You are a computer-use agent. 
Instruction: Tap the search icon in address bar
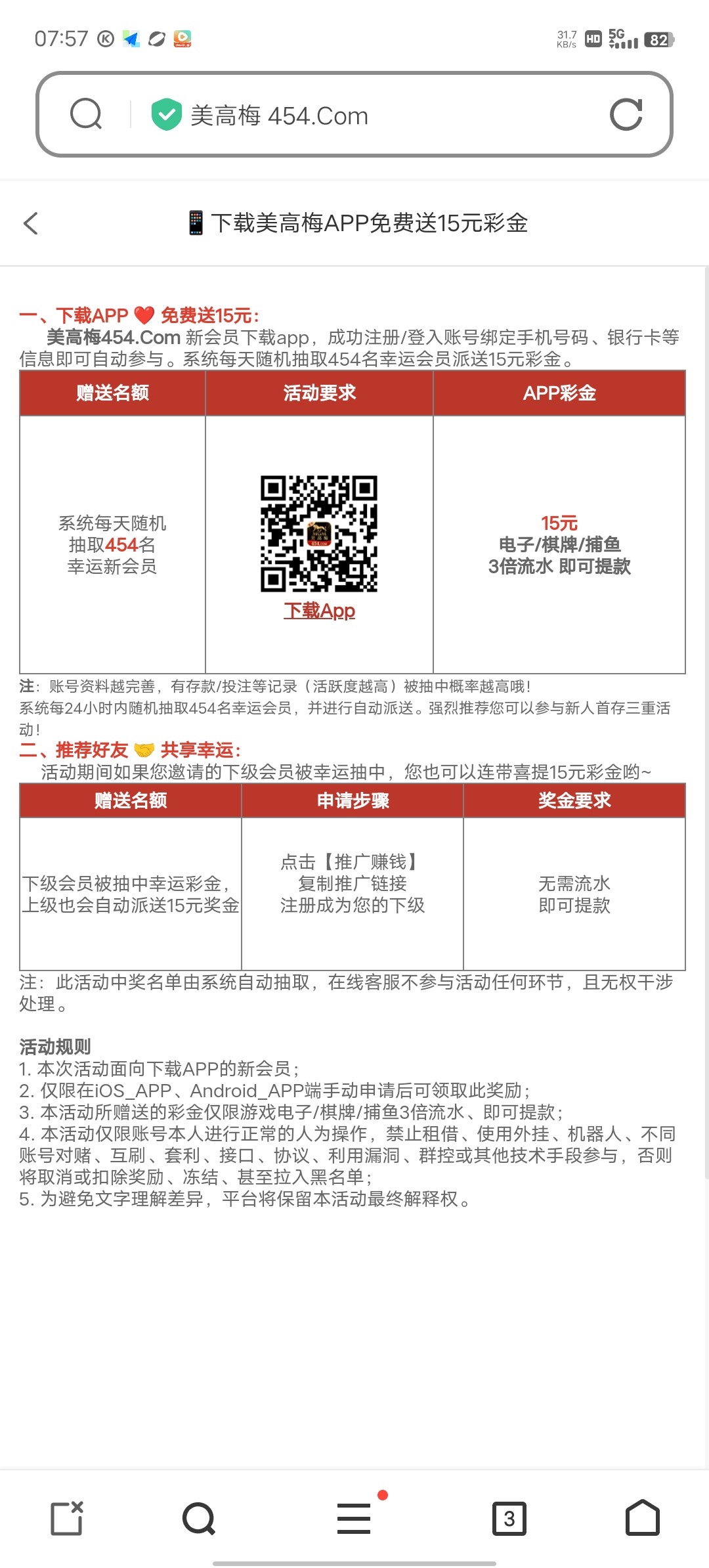click(x=86, y=114)
